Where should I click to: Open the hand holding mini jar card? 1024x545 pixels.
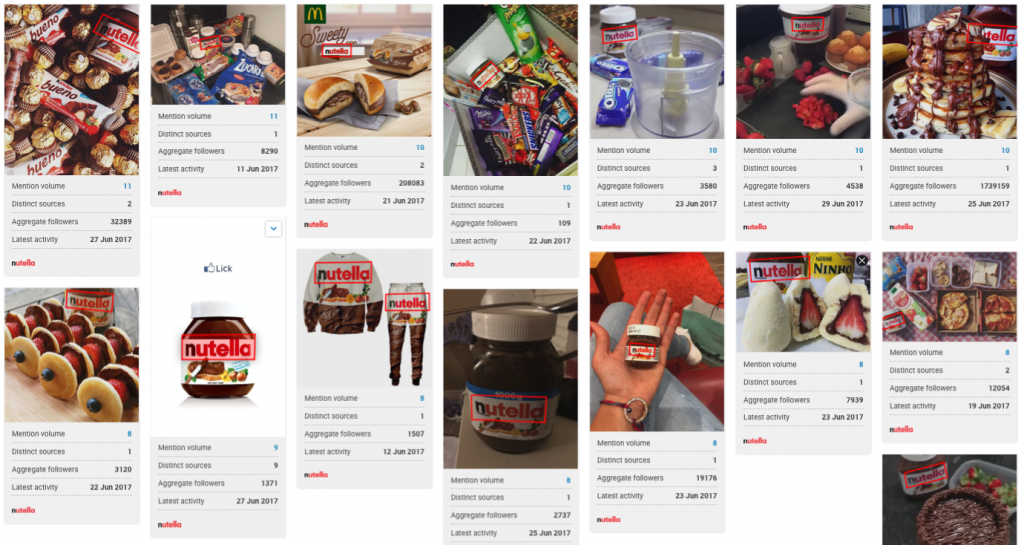click(x=656, y=341)
